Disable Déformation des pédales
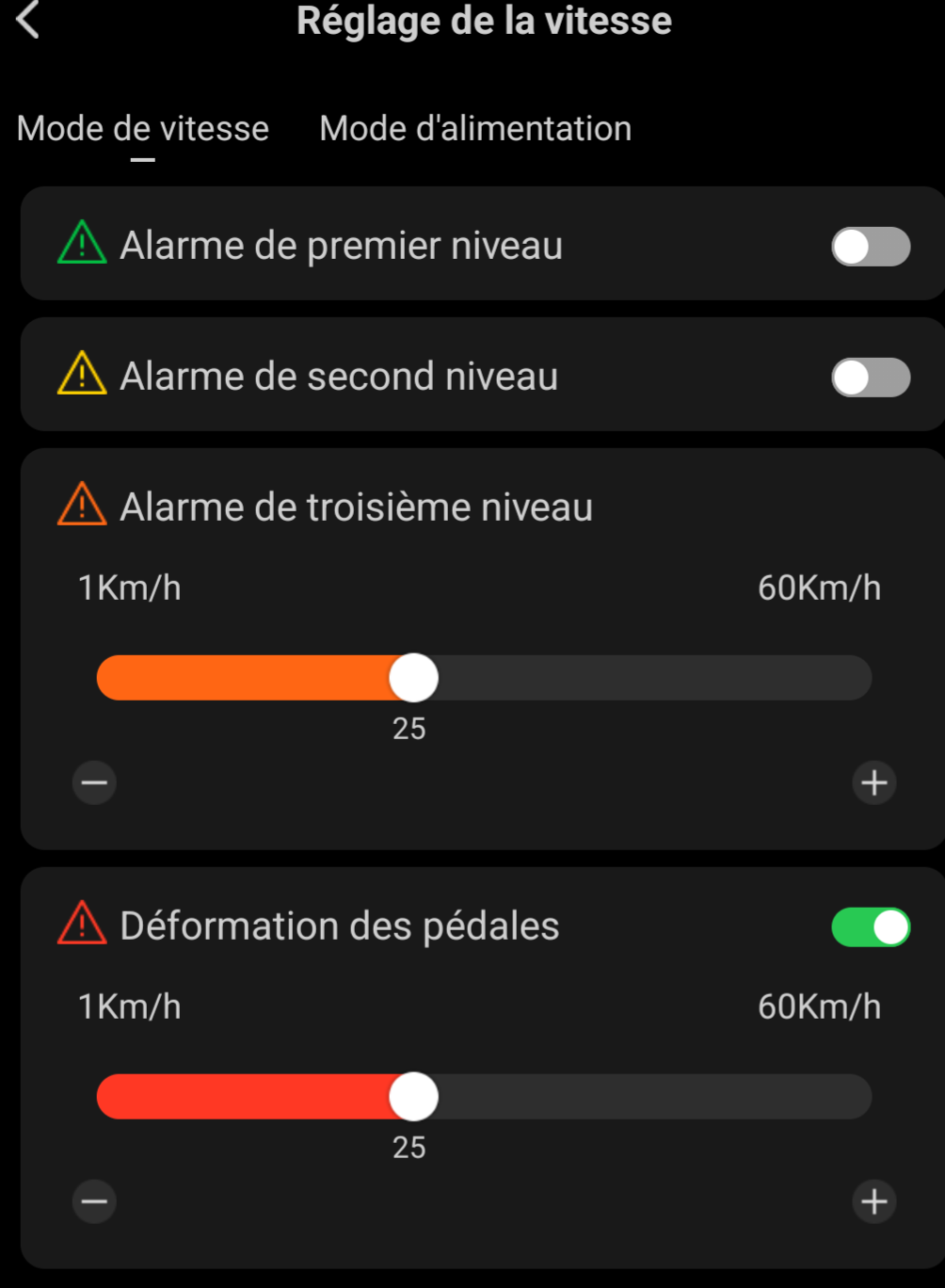 (870, 927)
